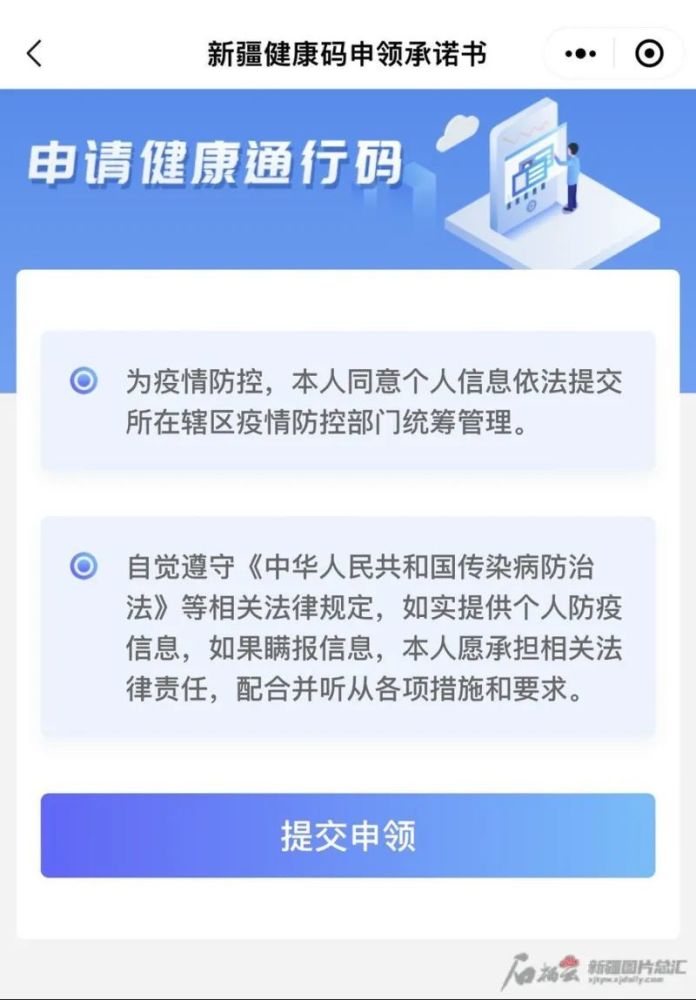Toggle the 为疫情防控 consent radio button
696x1000 pixels.
coord(84,380)
